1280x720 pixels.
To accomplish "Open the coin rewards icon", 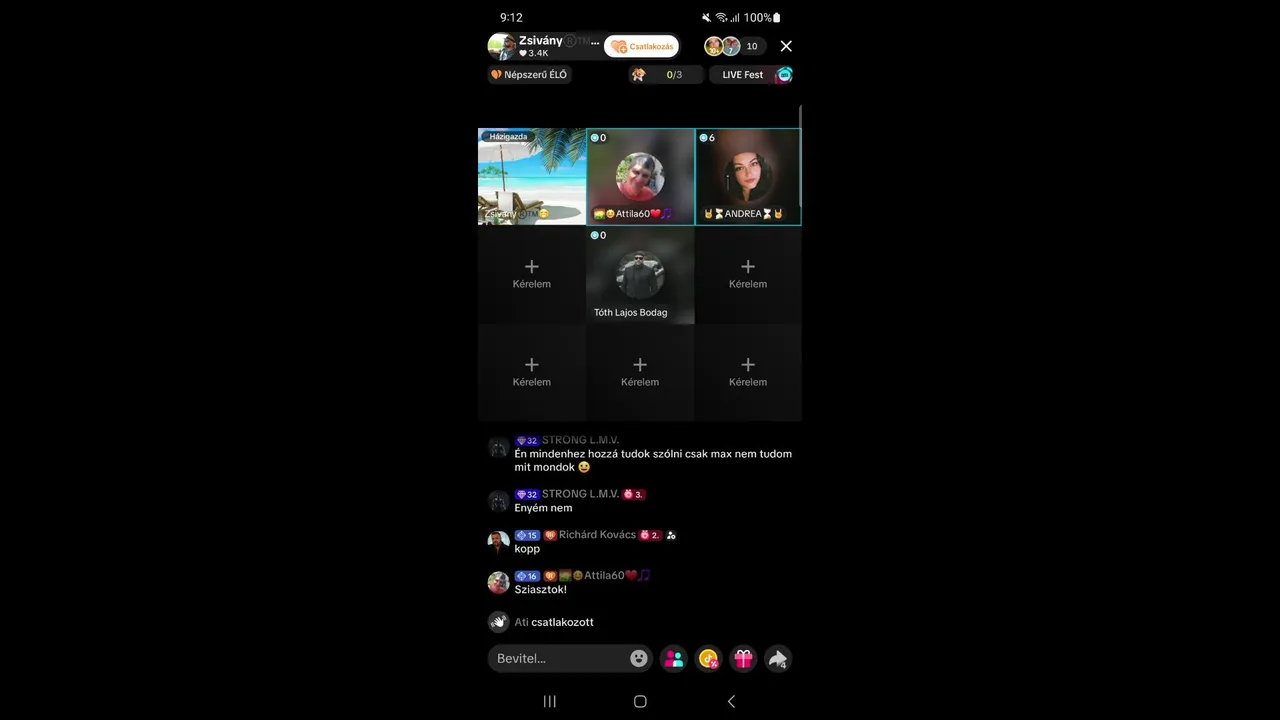I will point(708,658).
